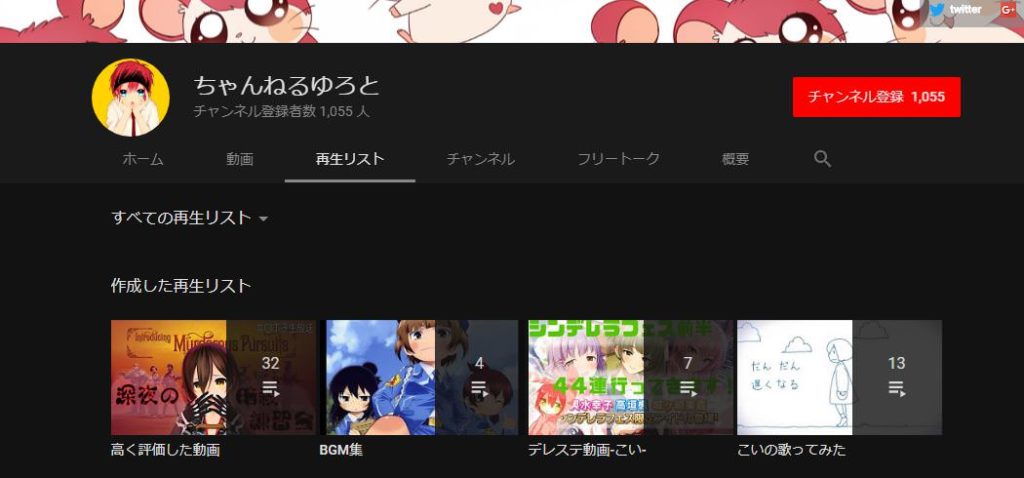The height and width of the screenshot is (478, 1024).
Task: Open the BGM集 playlist
Action: 422,377
